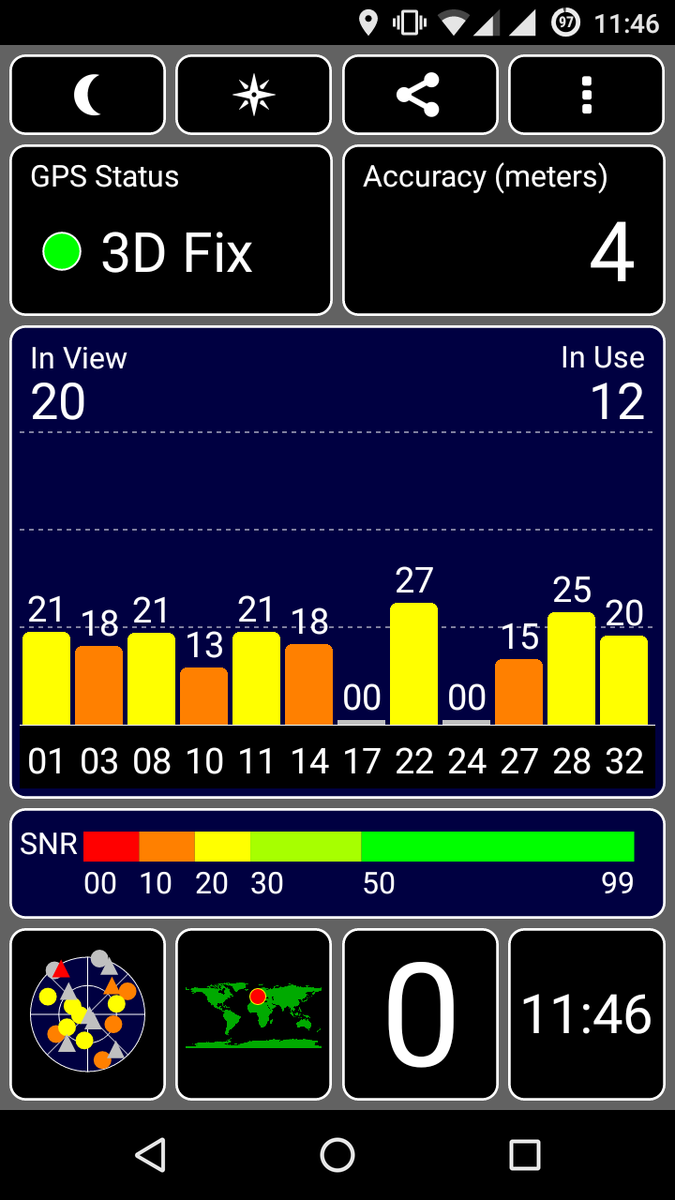This screenshot has height=1200, width=675.
Task: Toggle night mode with the moon button
Action: (x=88, y=95)
